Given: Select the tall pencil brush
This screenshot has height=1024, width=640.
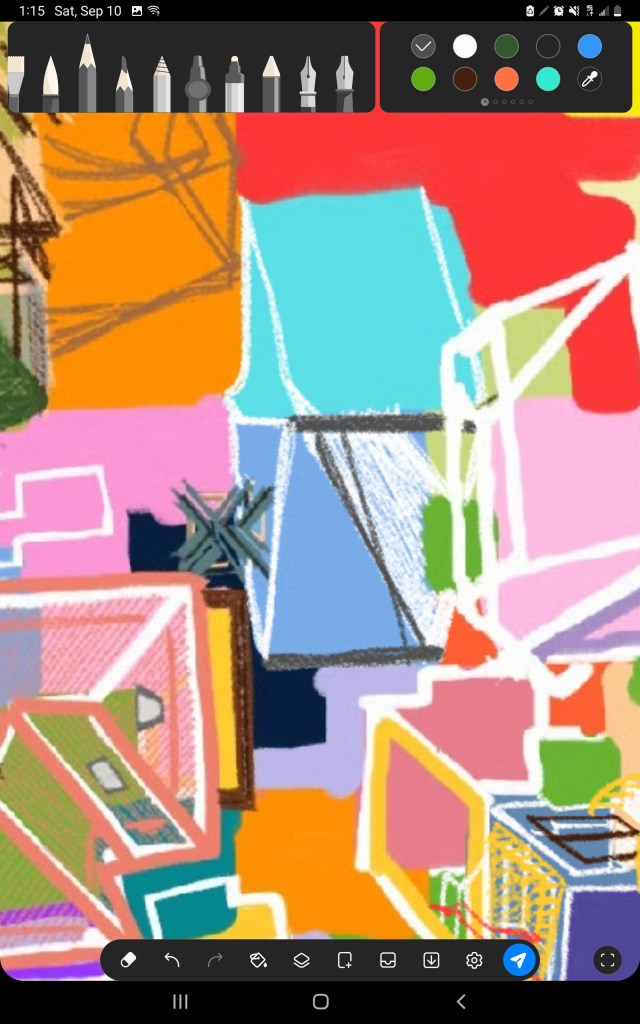Looking at the screenshot, I should [87, 73].
